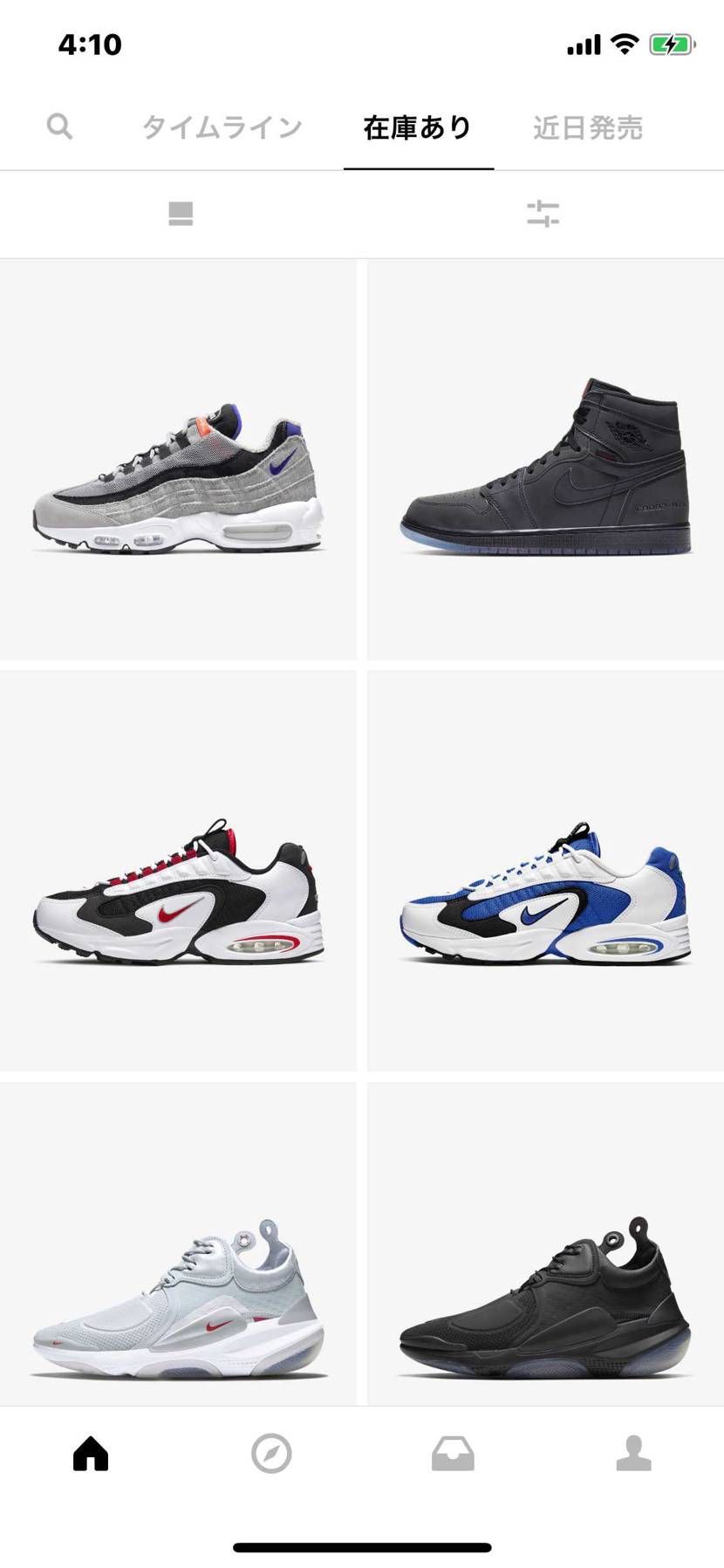Open the filter sliders option
Viewport: 724px width, 1568px height.
pos(543,214)
